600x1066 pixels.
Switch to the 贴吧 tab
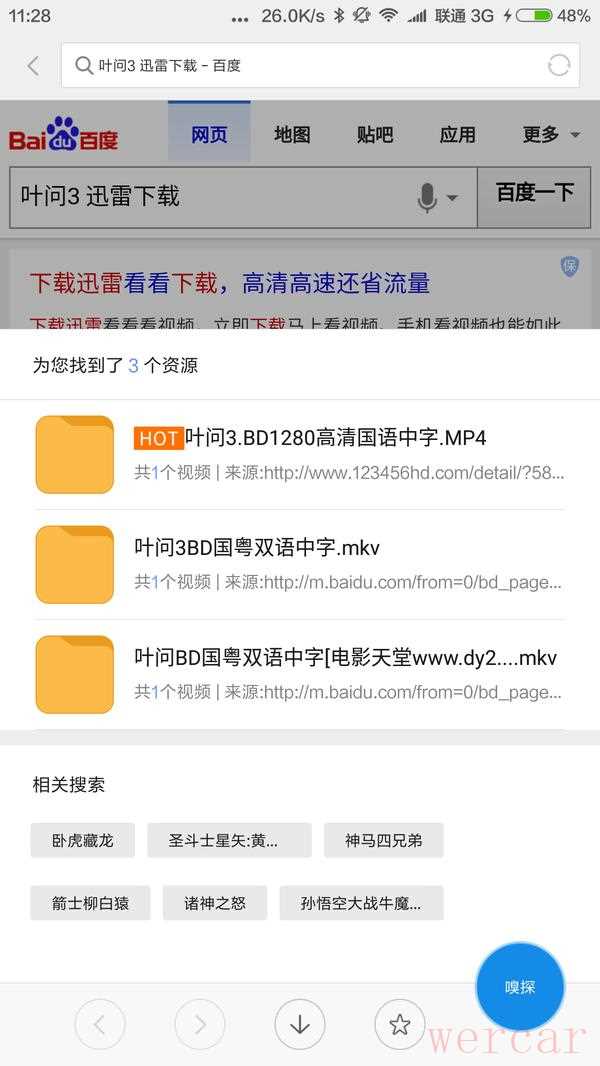[x=375, y=134]
